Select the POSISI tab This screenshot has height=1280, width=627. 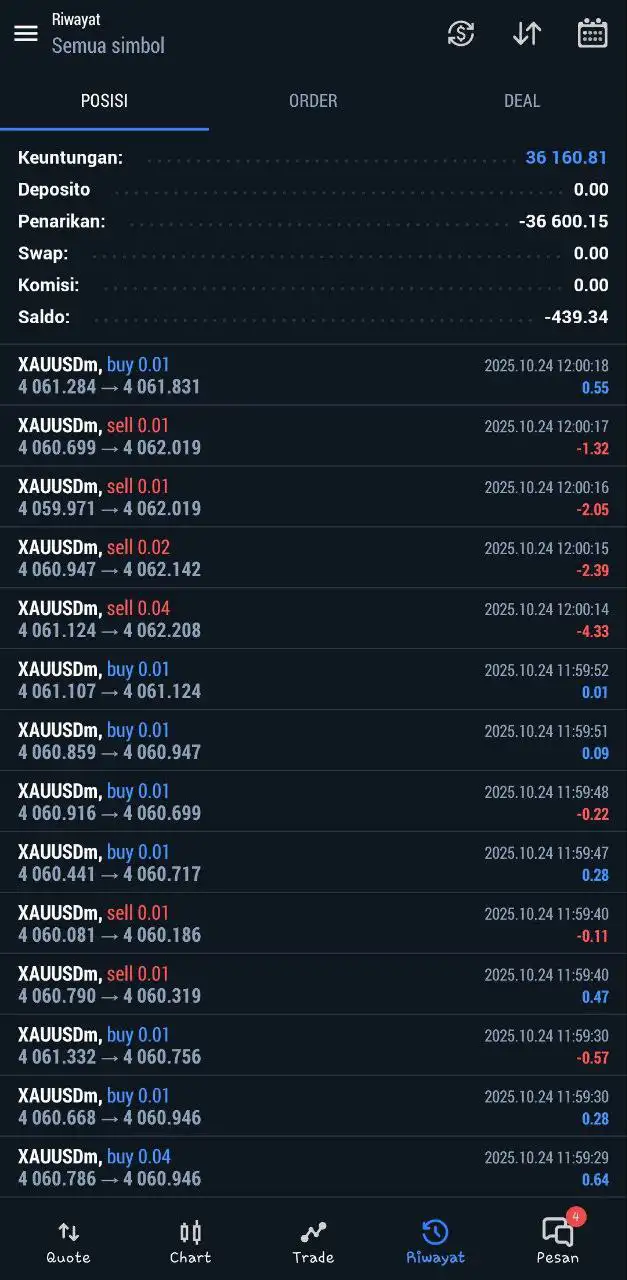[104, 101]
